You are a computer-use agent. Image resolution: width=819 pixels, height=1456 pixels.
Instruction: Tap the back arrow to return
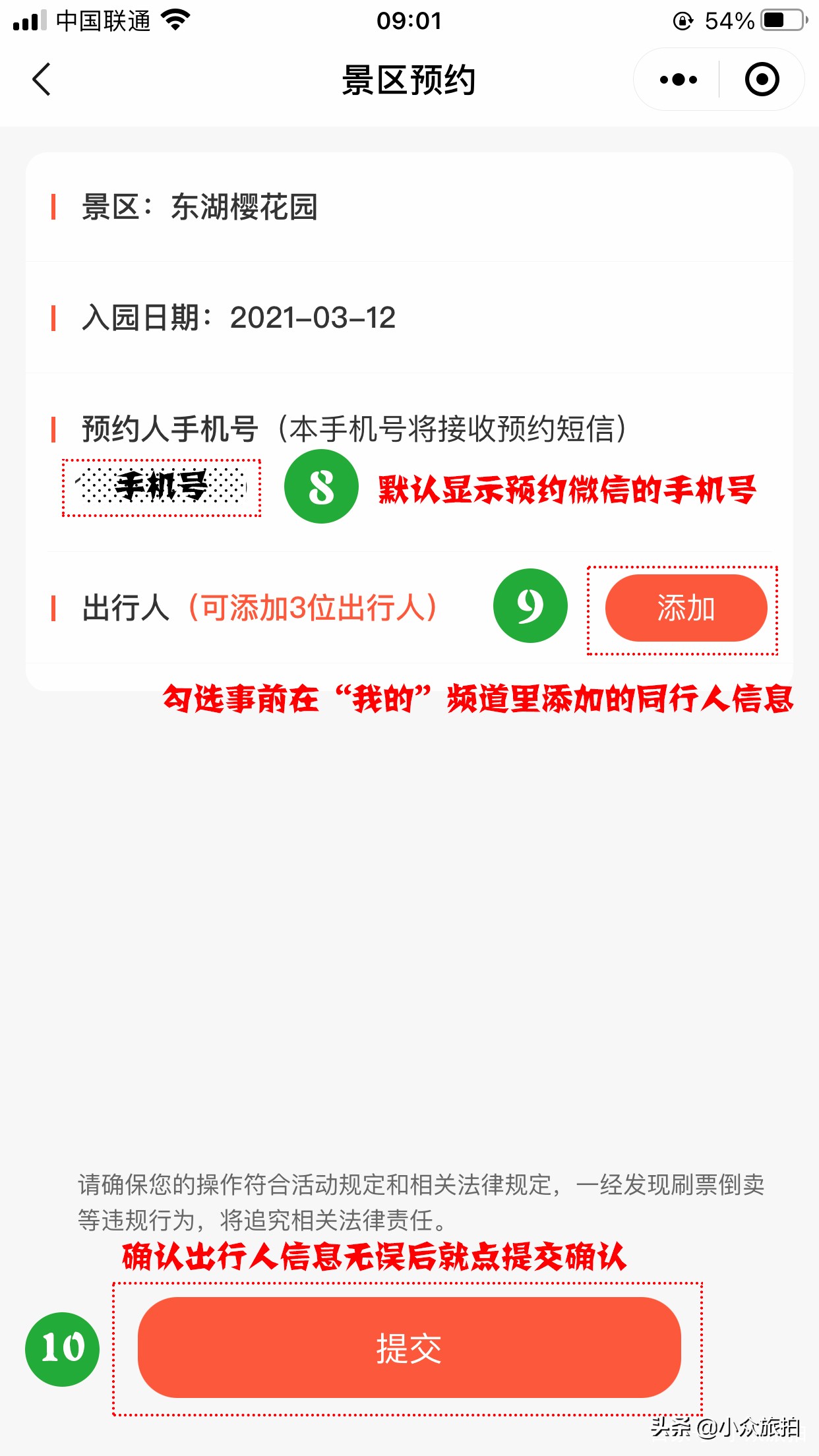[x=41, y=79]
